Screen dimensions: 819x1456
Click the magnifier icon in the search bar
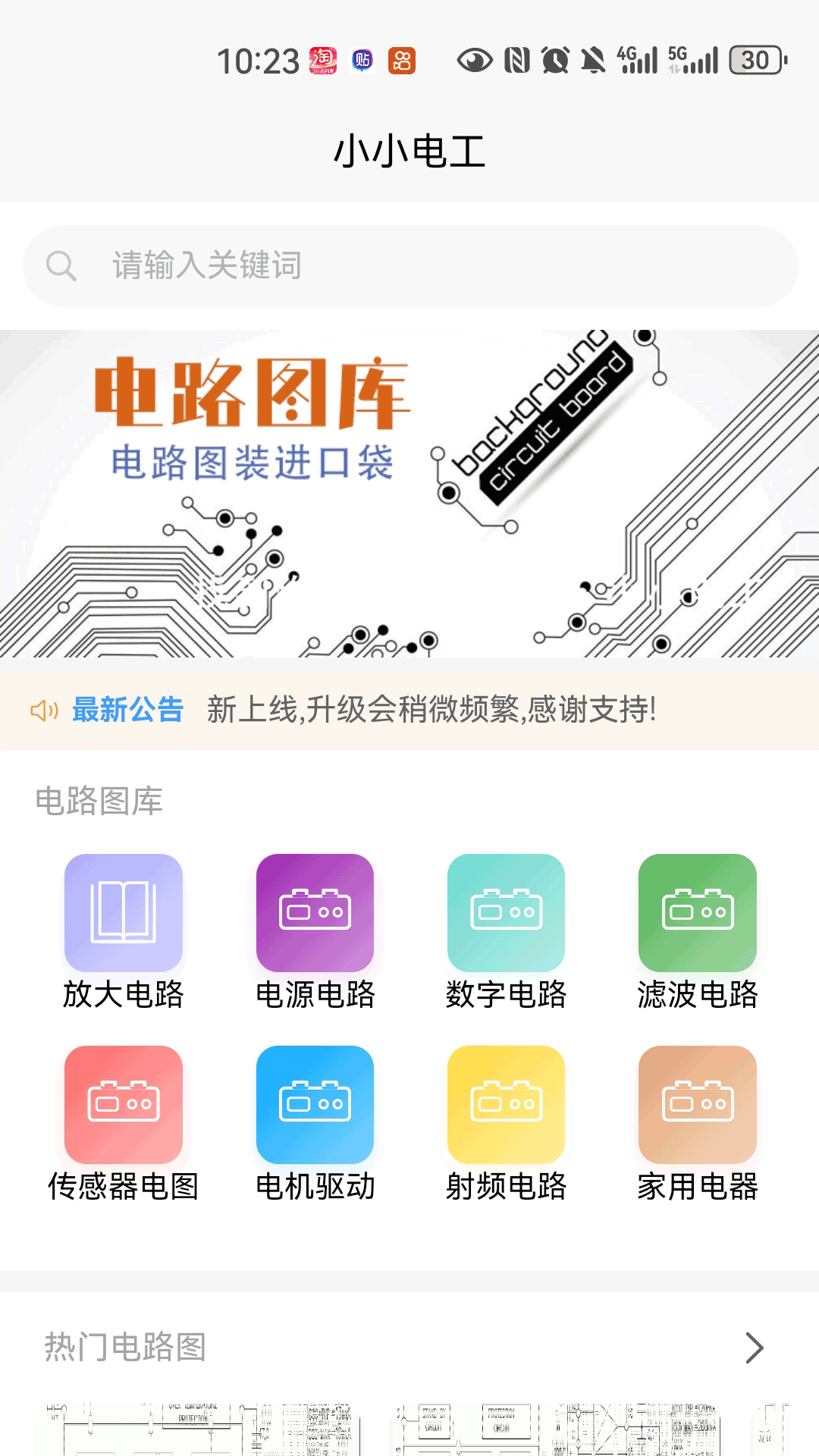[x=61, y=267]
